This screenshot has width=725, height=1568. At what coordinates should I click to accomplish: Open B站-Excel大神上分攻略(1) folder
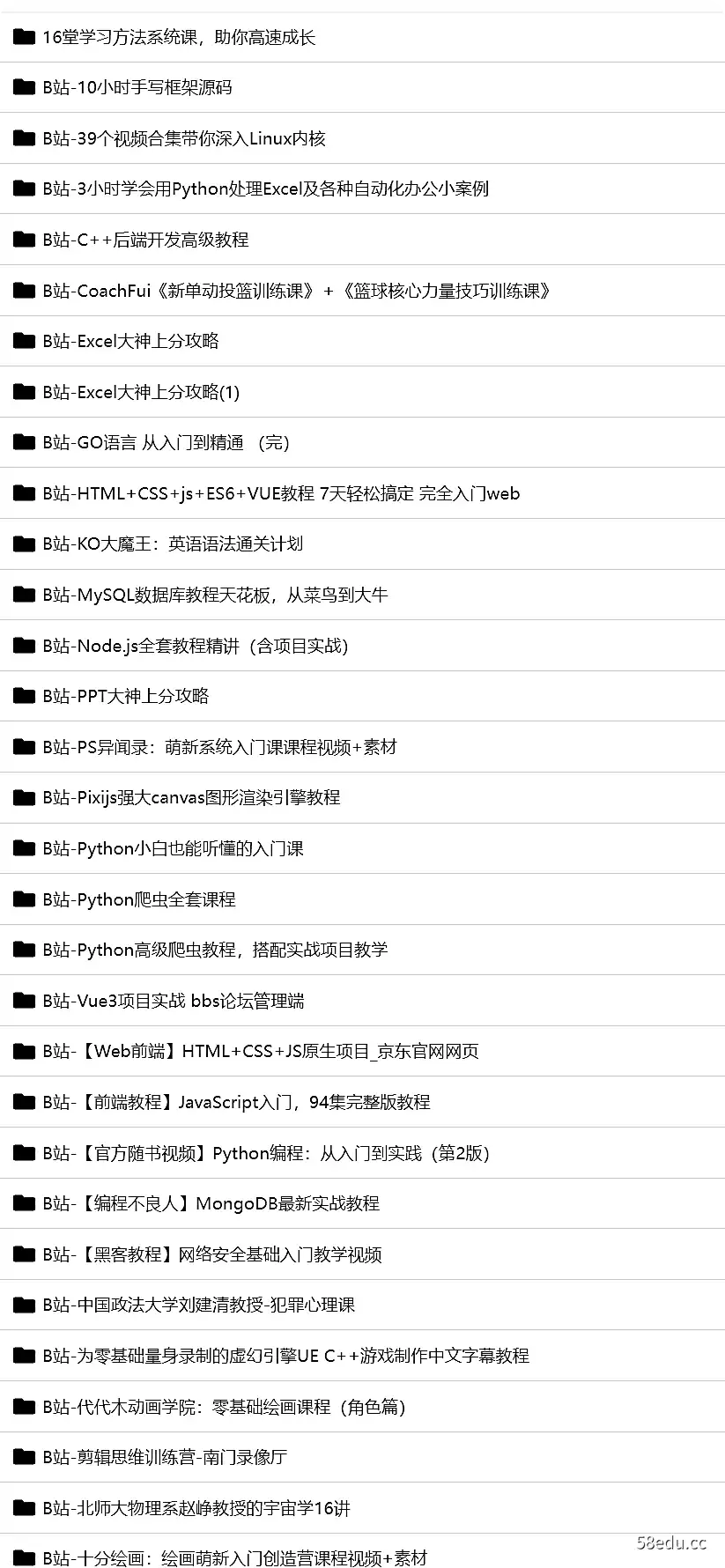coord(141,392)
